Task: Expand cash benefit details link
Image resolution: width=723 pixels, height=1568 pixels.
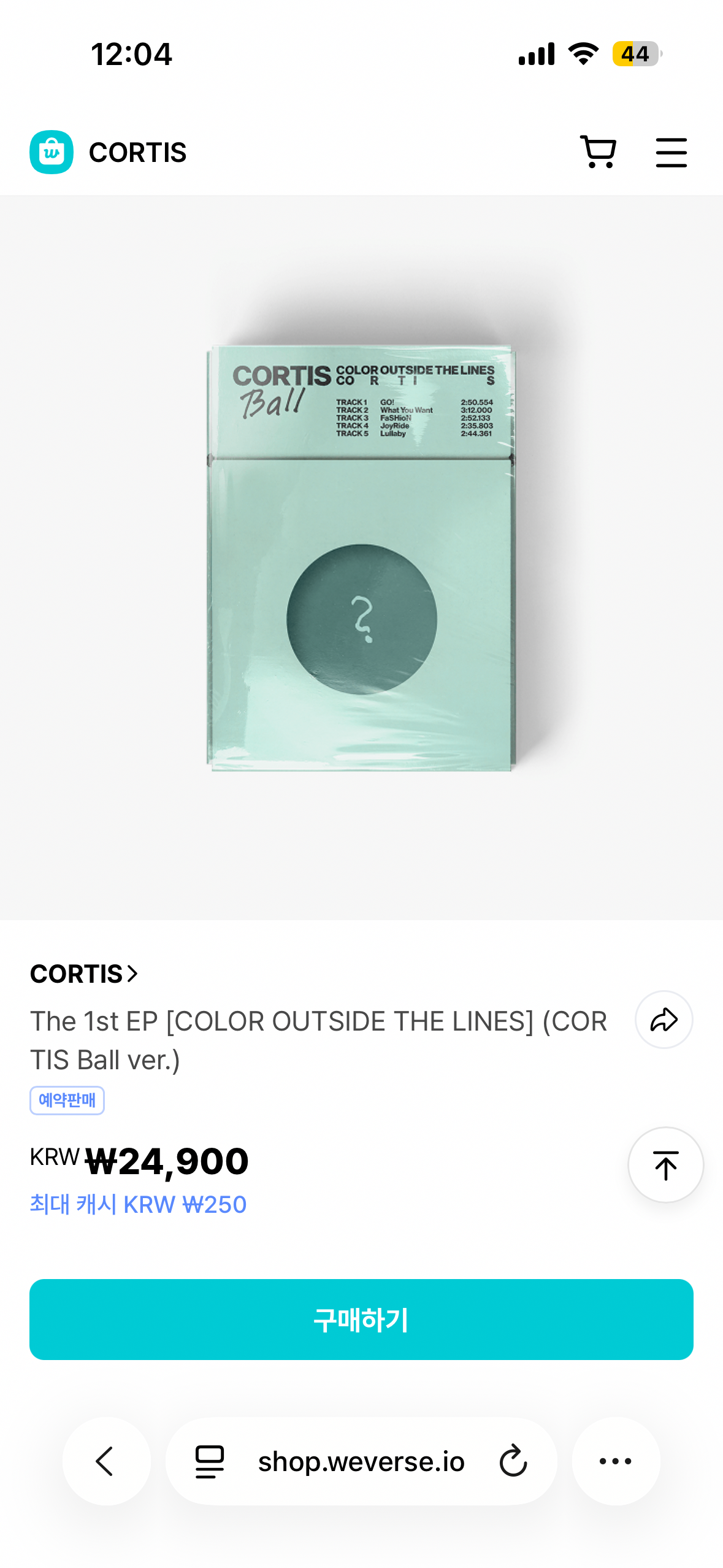Action: pyautogui.click(x=138, y=1204)
